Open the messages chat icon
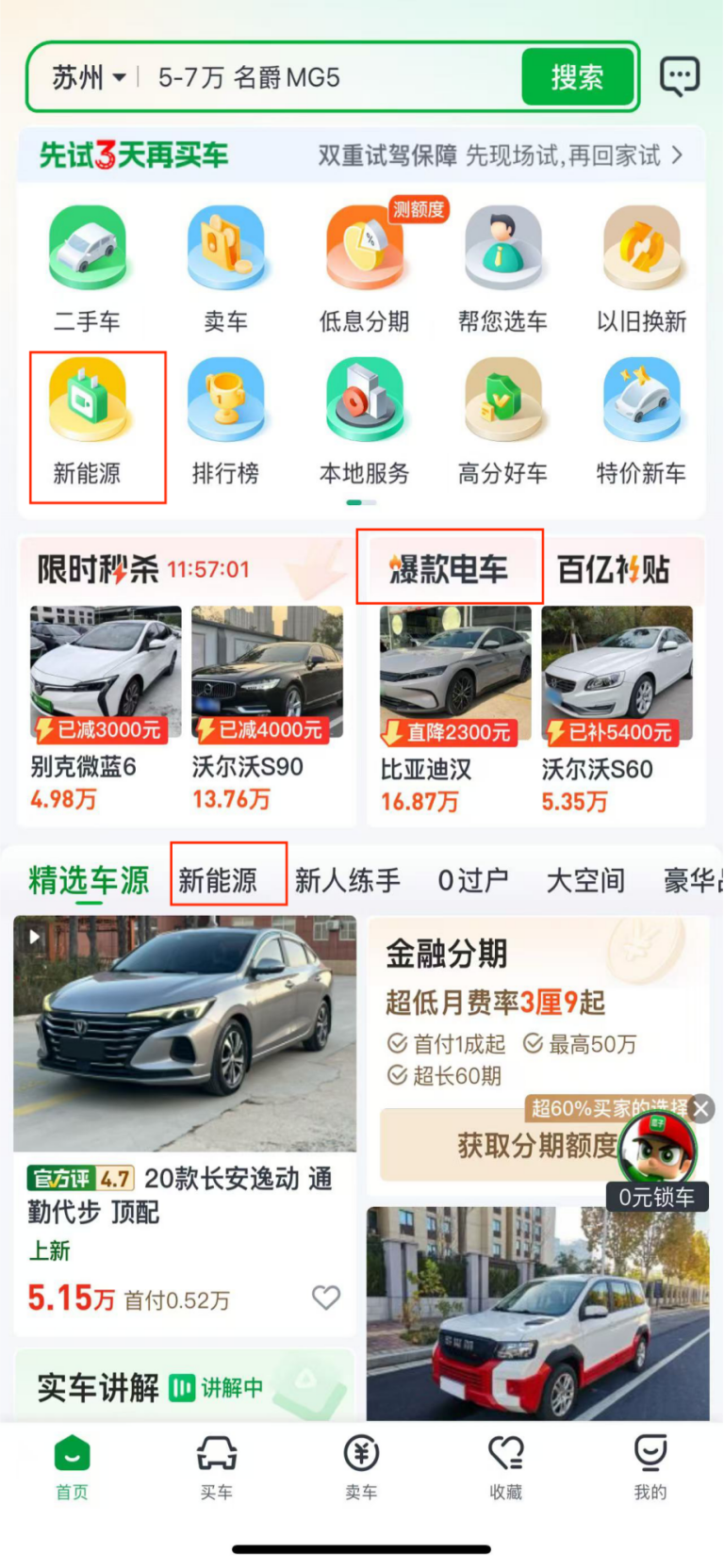 (x=679, y=76)
